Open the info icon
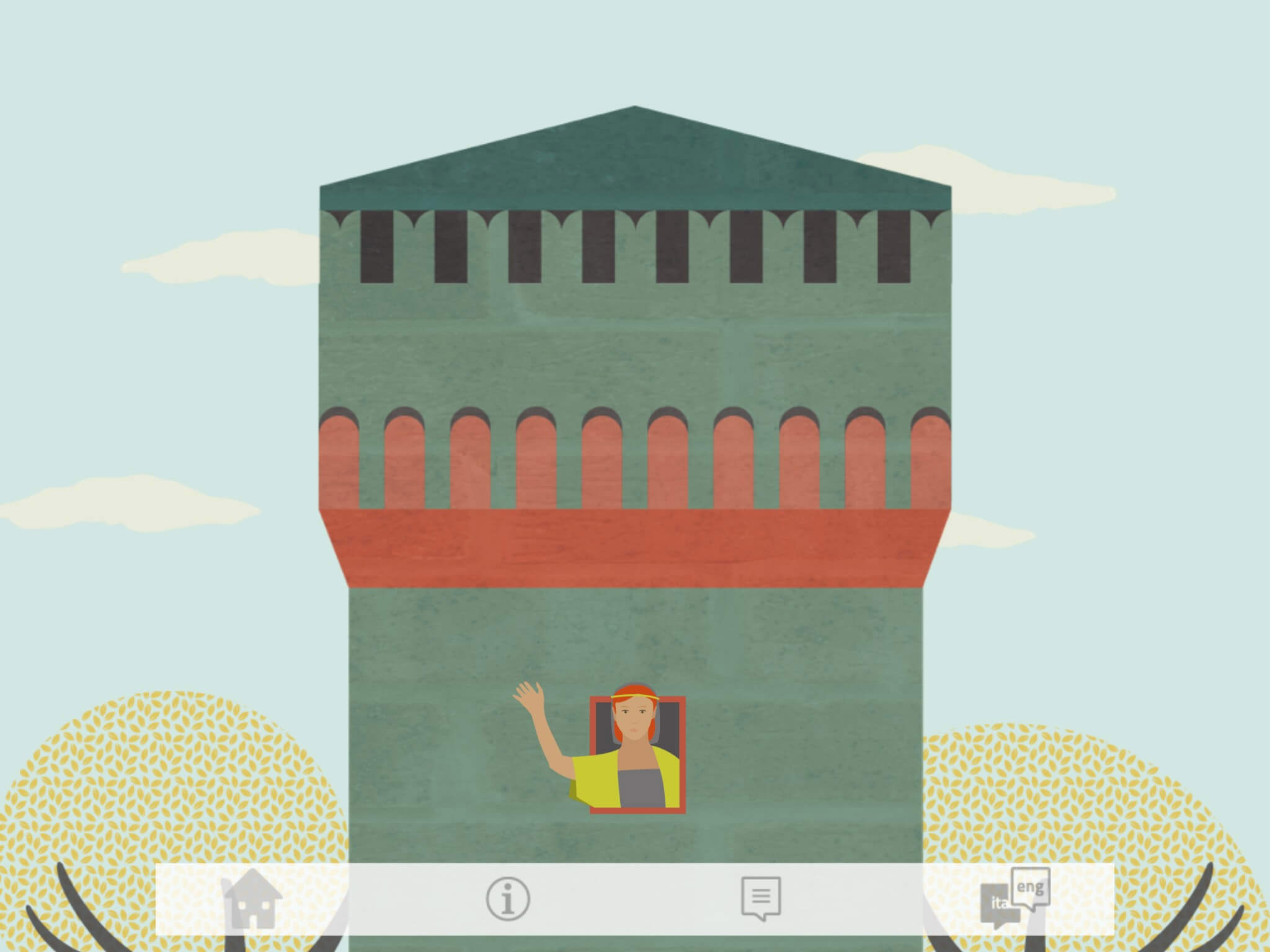 (x=508, y=898)
